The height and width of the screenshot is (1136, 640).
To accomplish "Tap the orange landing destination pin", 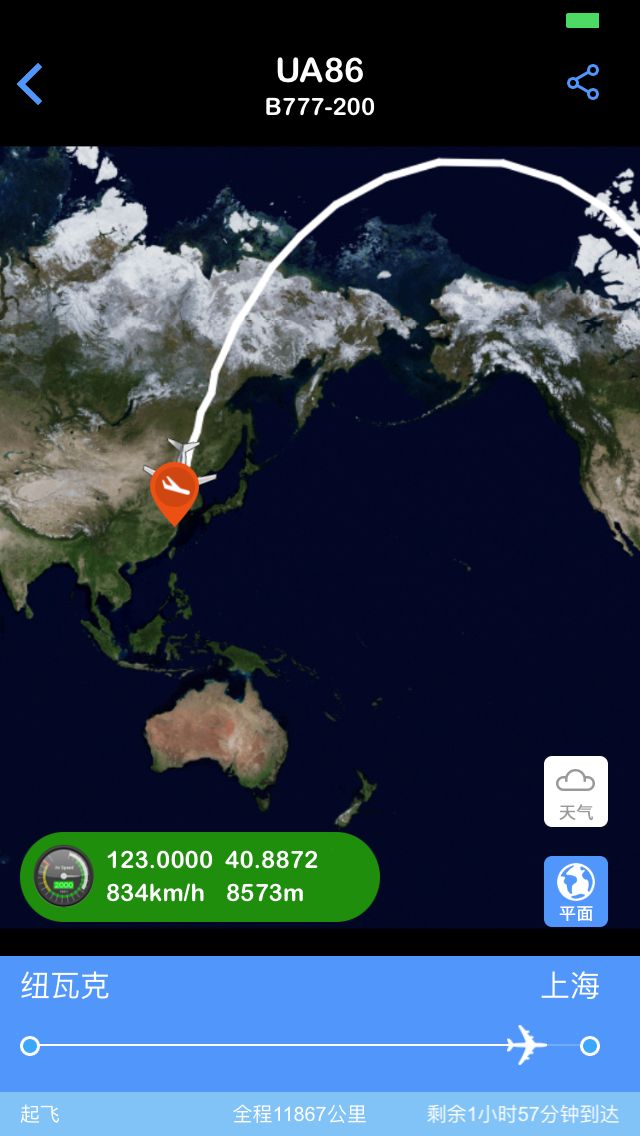I will (174, 489).
